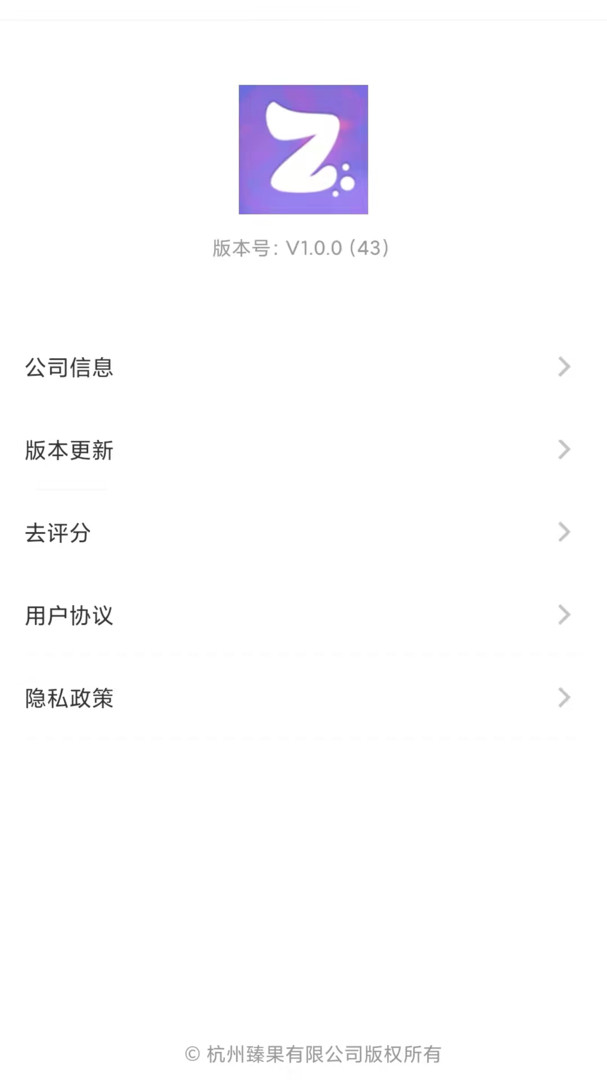View the 用户协议 user agreement

pyautogui.click(x=303, y=615)
